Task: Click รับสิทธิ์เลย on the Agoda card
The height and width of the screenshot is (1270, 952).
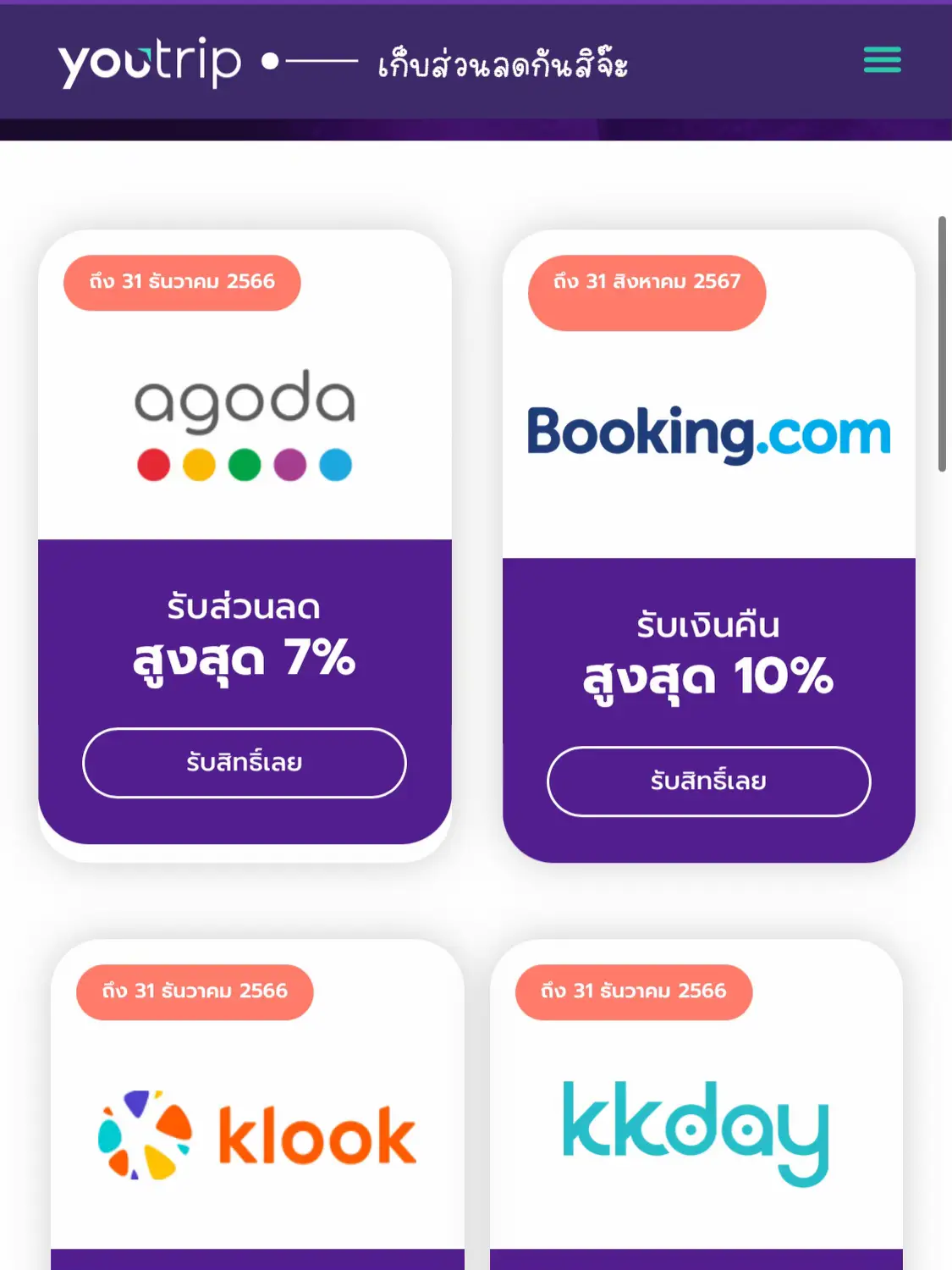Action: [244, 762]
